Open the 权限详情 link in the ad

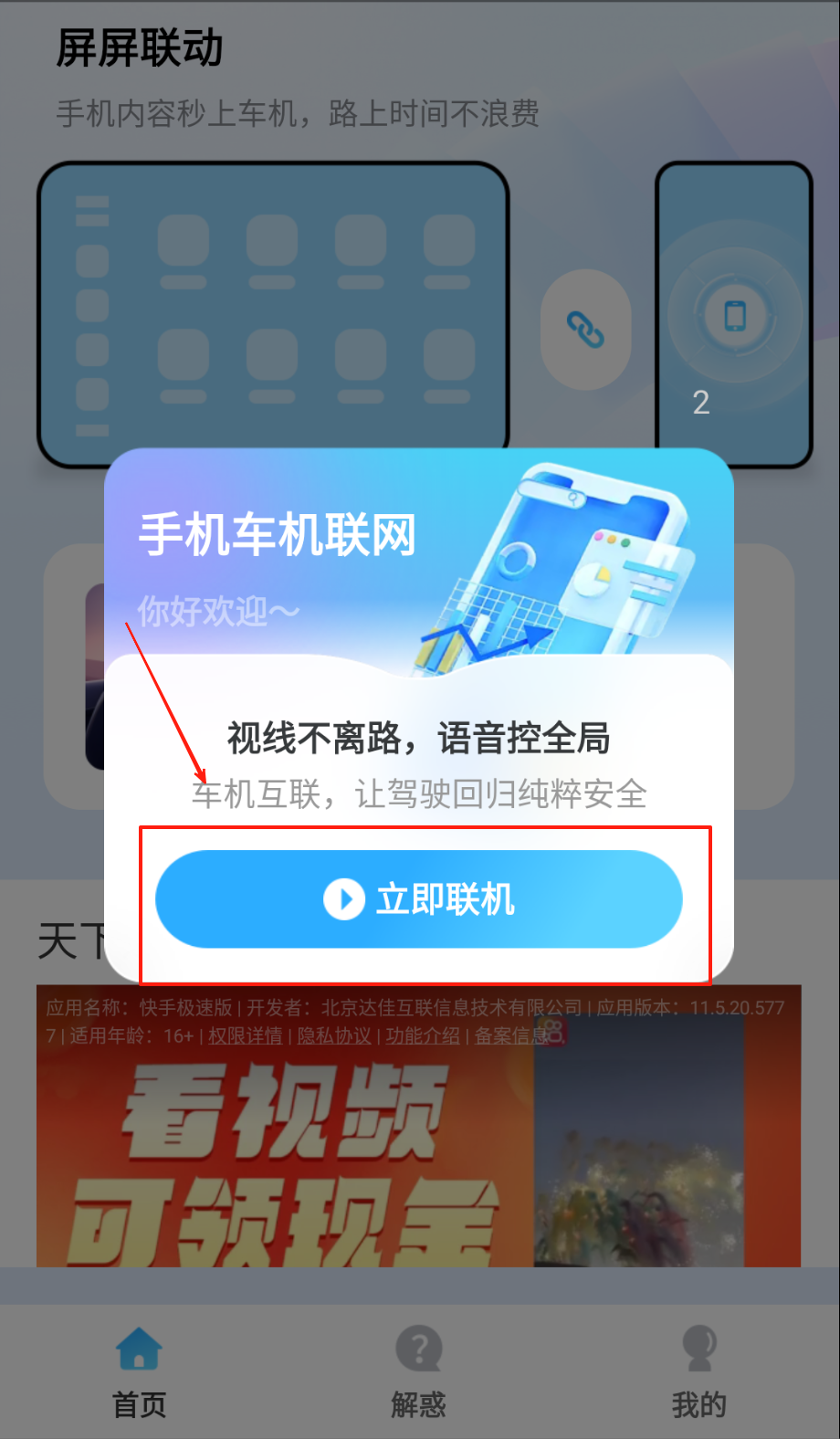[x=245, y=1036]
